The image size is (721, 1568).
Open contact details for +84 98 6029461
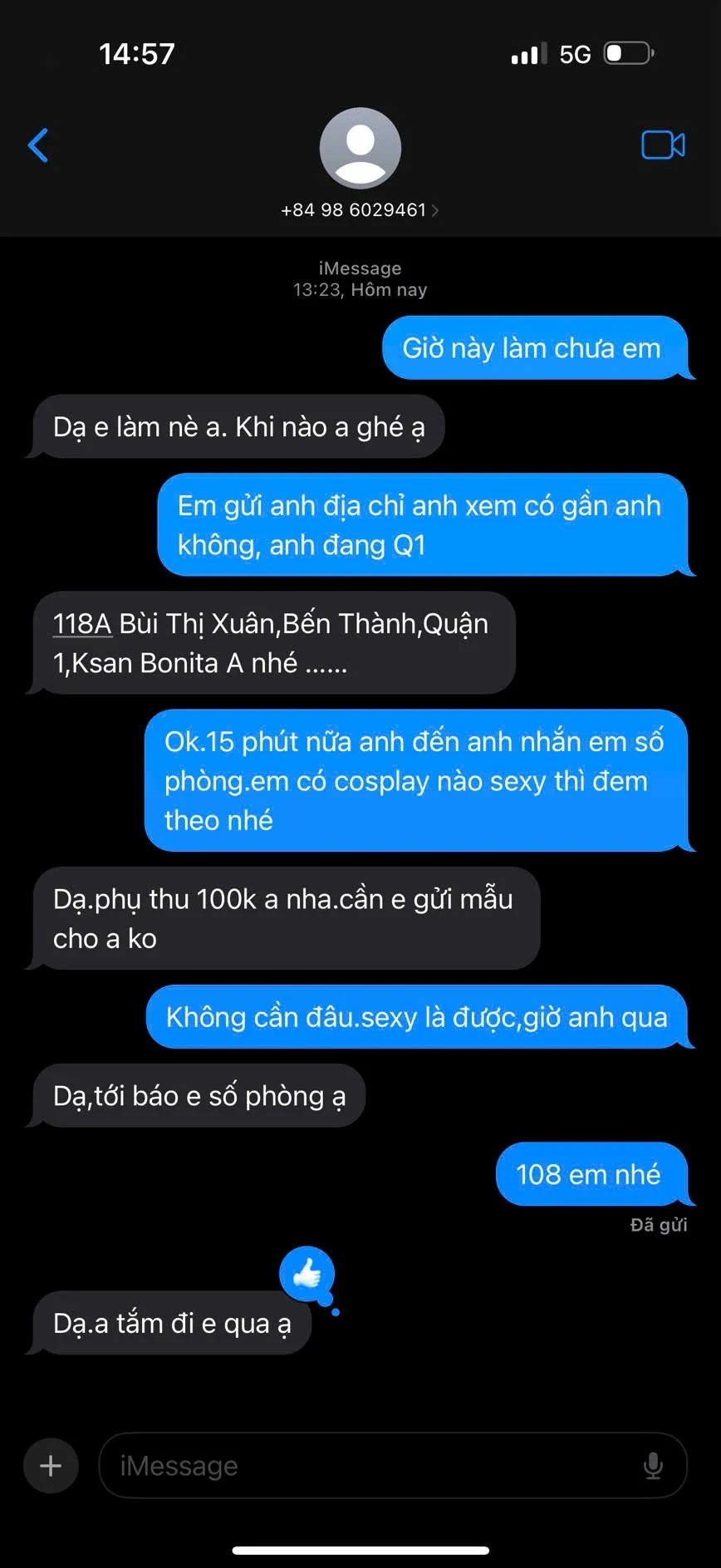pos(360,209)
